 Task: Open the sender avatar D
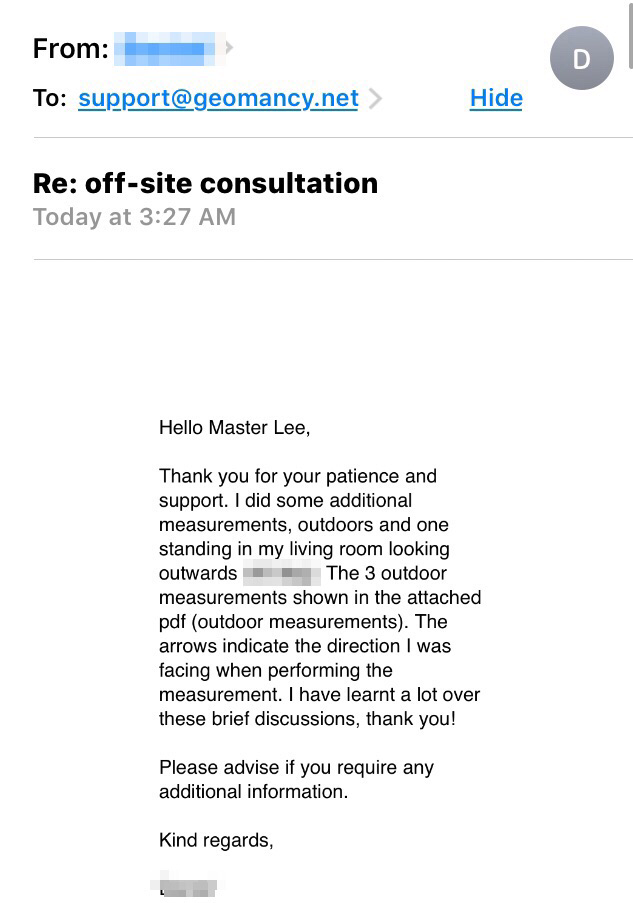coord(581,58)
